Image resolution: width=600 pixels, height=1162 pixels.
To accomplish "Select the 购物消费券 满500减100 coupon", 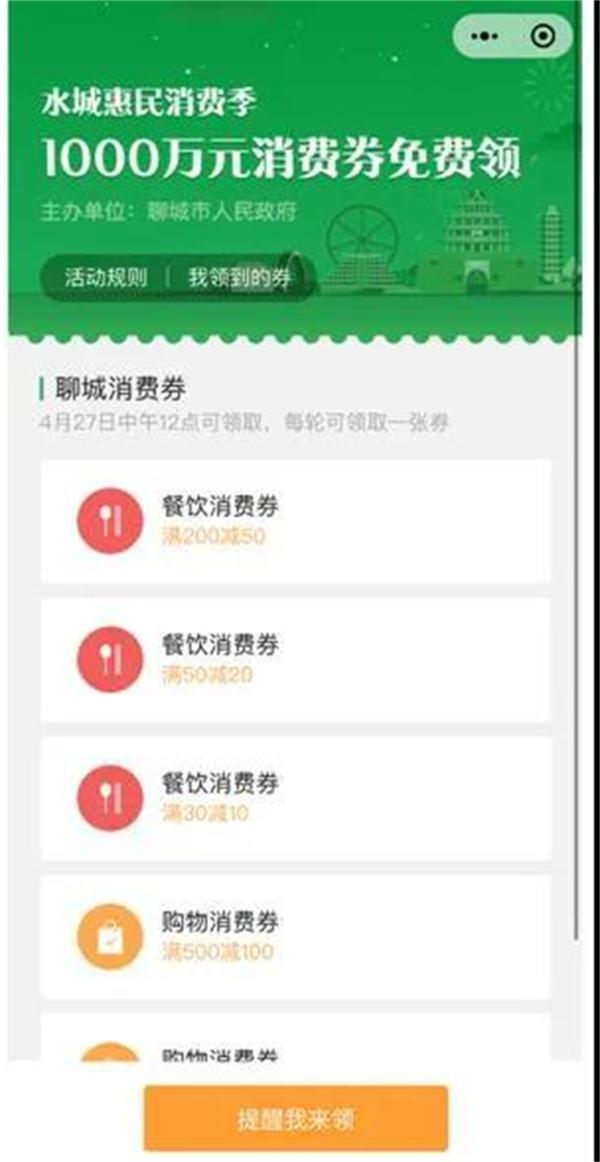I will (x=295, y=936).
